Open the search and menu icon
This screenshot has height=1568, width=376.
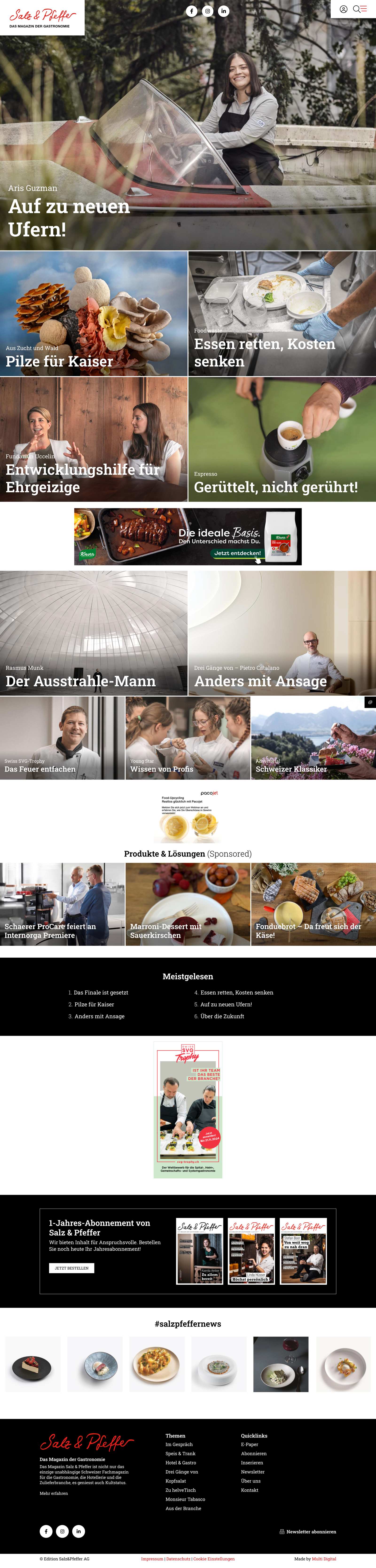click(x=360, y=9)
